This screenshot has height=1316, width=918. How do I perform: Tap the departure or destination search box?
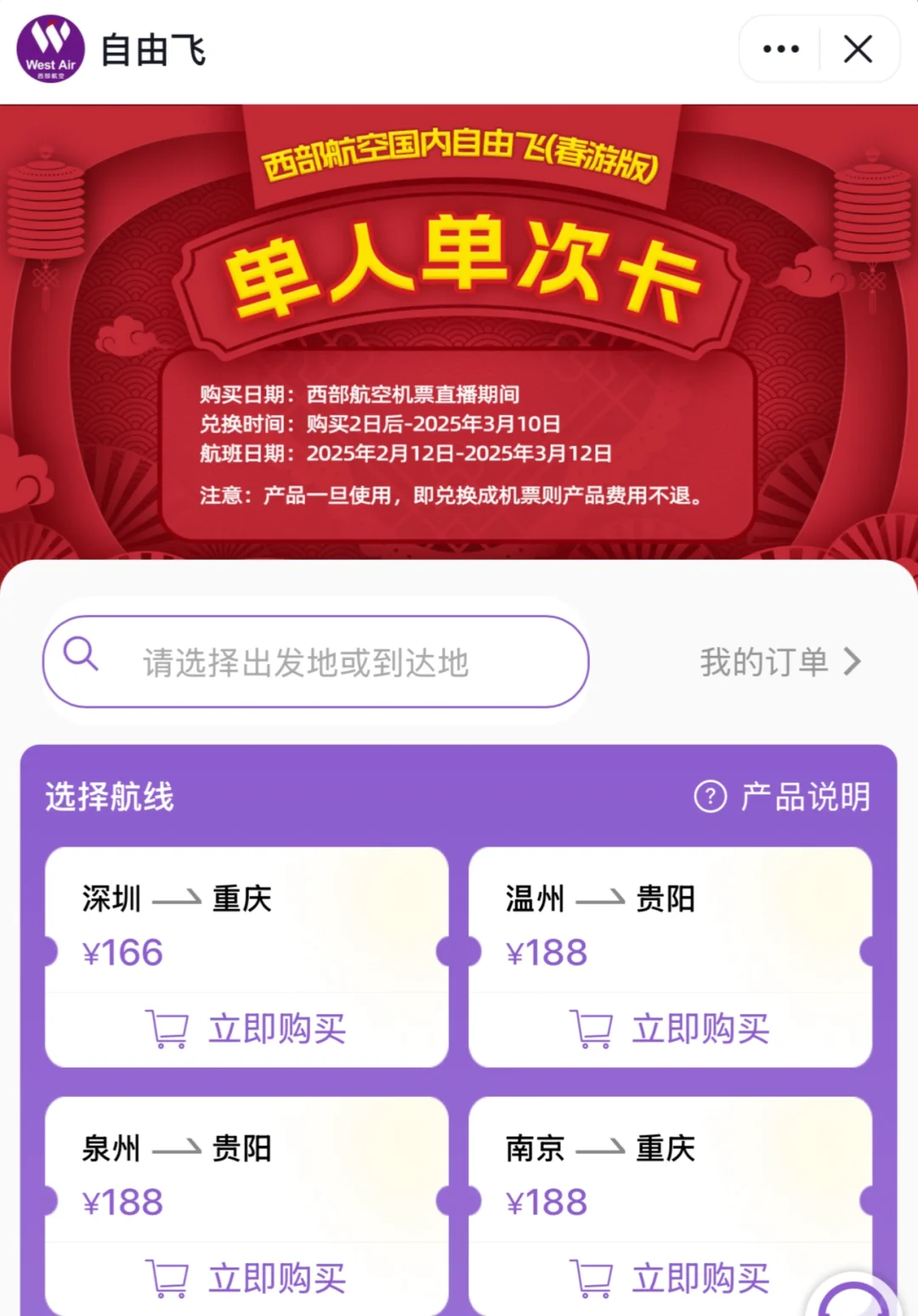pyautogui.click(x=315, y=662)
